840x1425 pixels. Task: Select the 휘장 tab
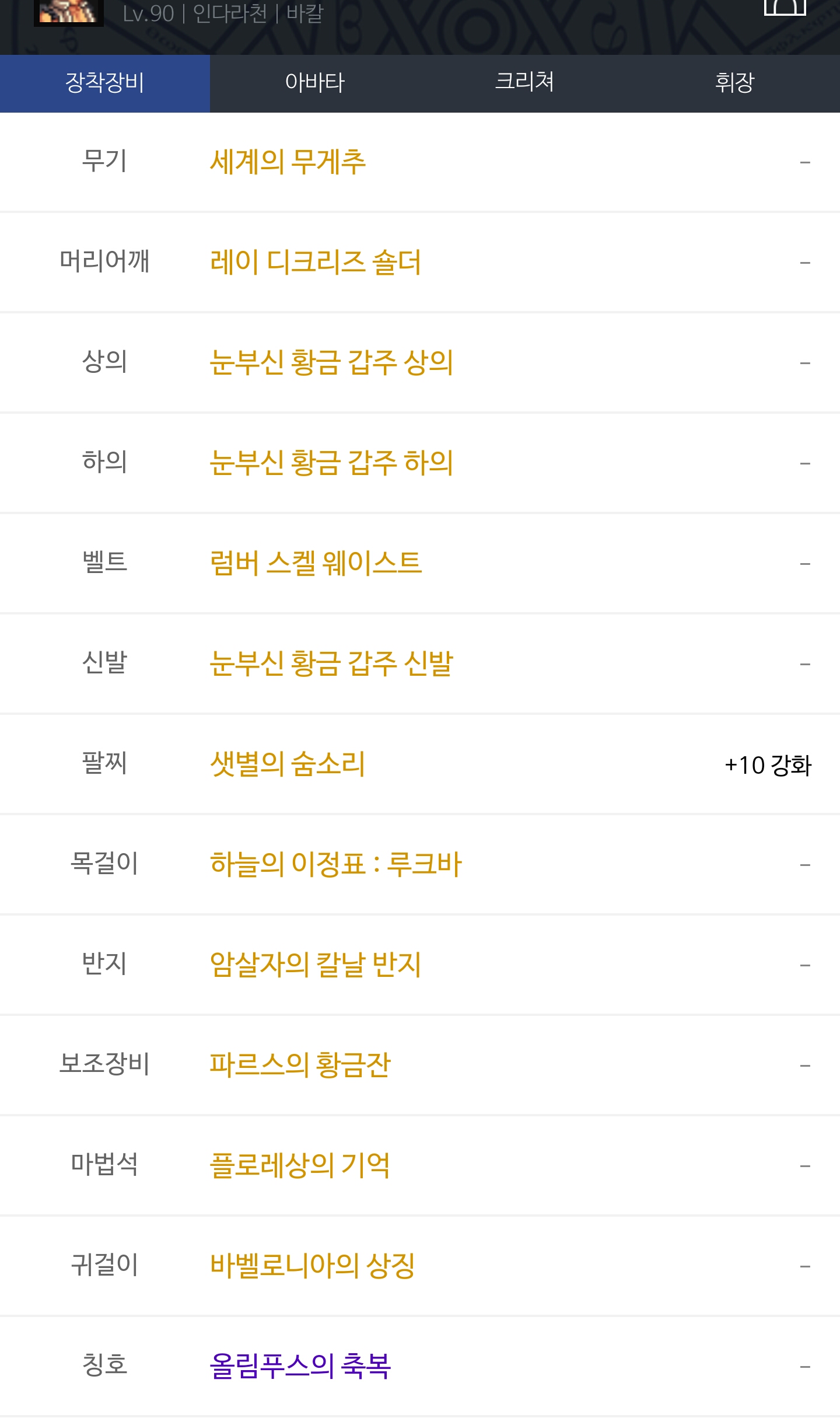point(734,82)
